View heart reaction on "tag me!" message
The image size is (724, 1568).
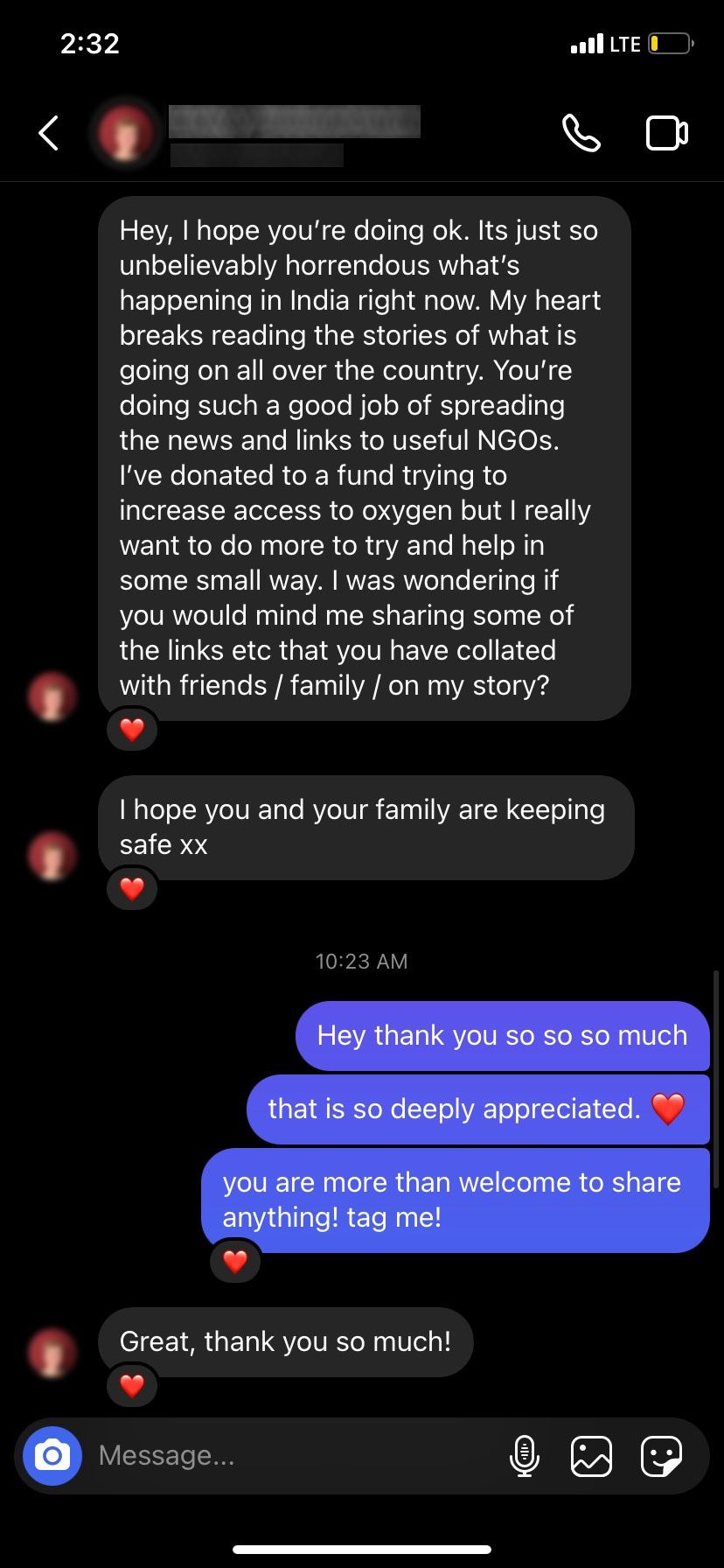(x=235, y=1262)
